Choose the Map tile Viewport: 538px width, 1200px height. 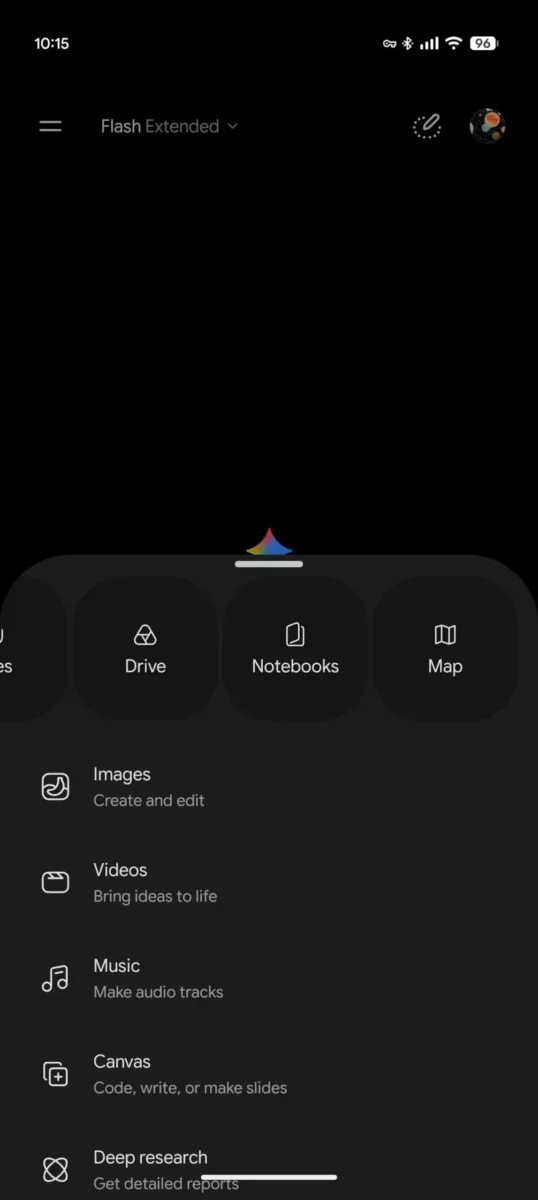(x=445, y=648)
